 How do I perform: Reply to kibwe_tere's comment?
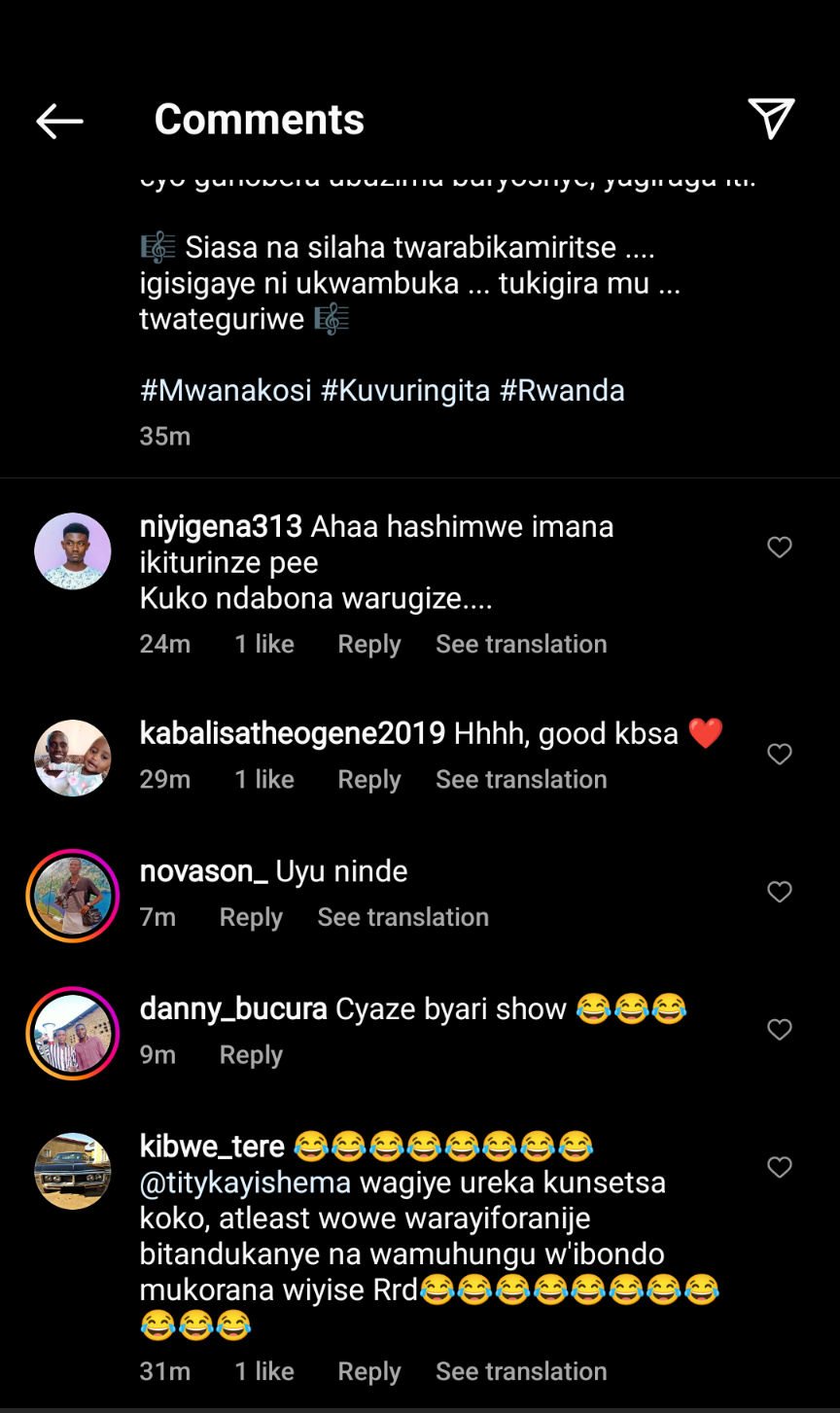[x=368, y=1371]
